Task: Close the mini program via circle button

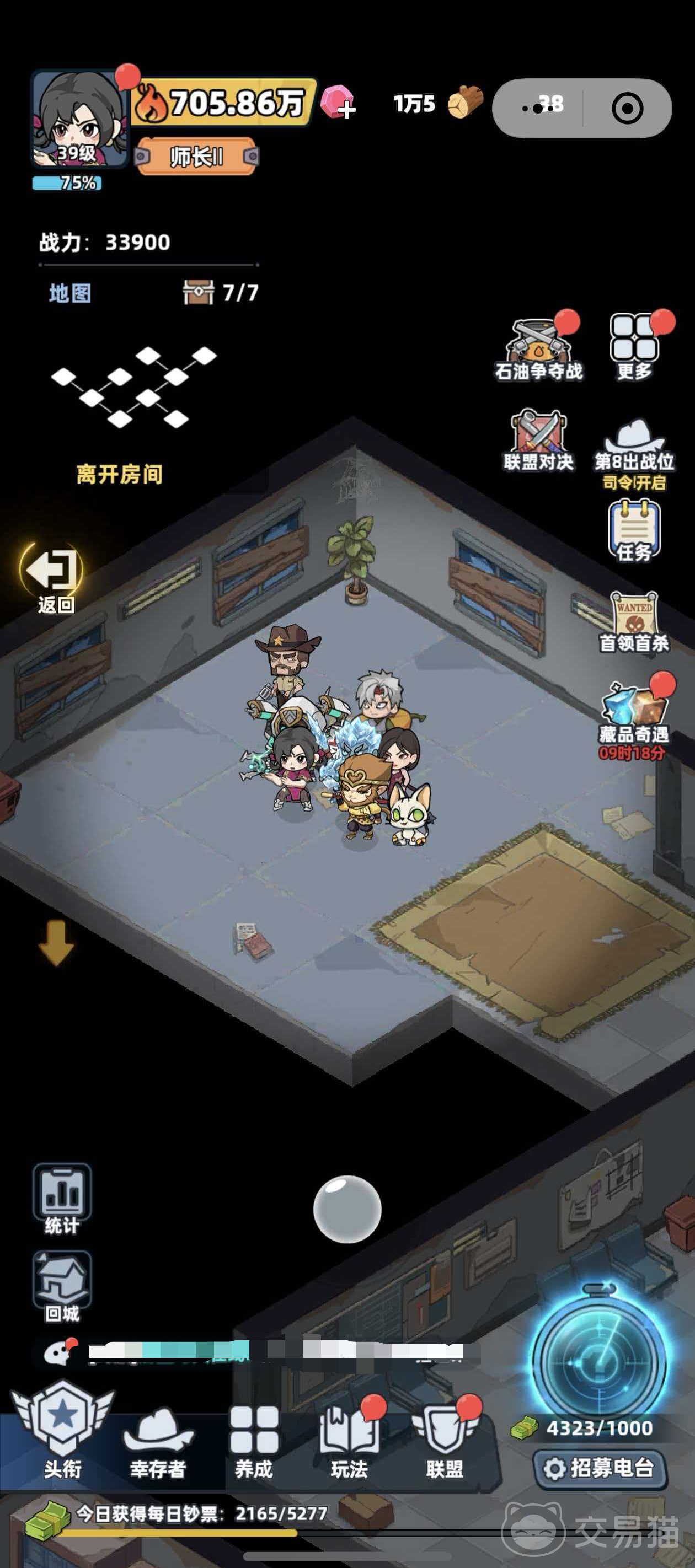Action: 627,109
